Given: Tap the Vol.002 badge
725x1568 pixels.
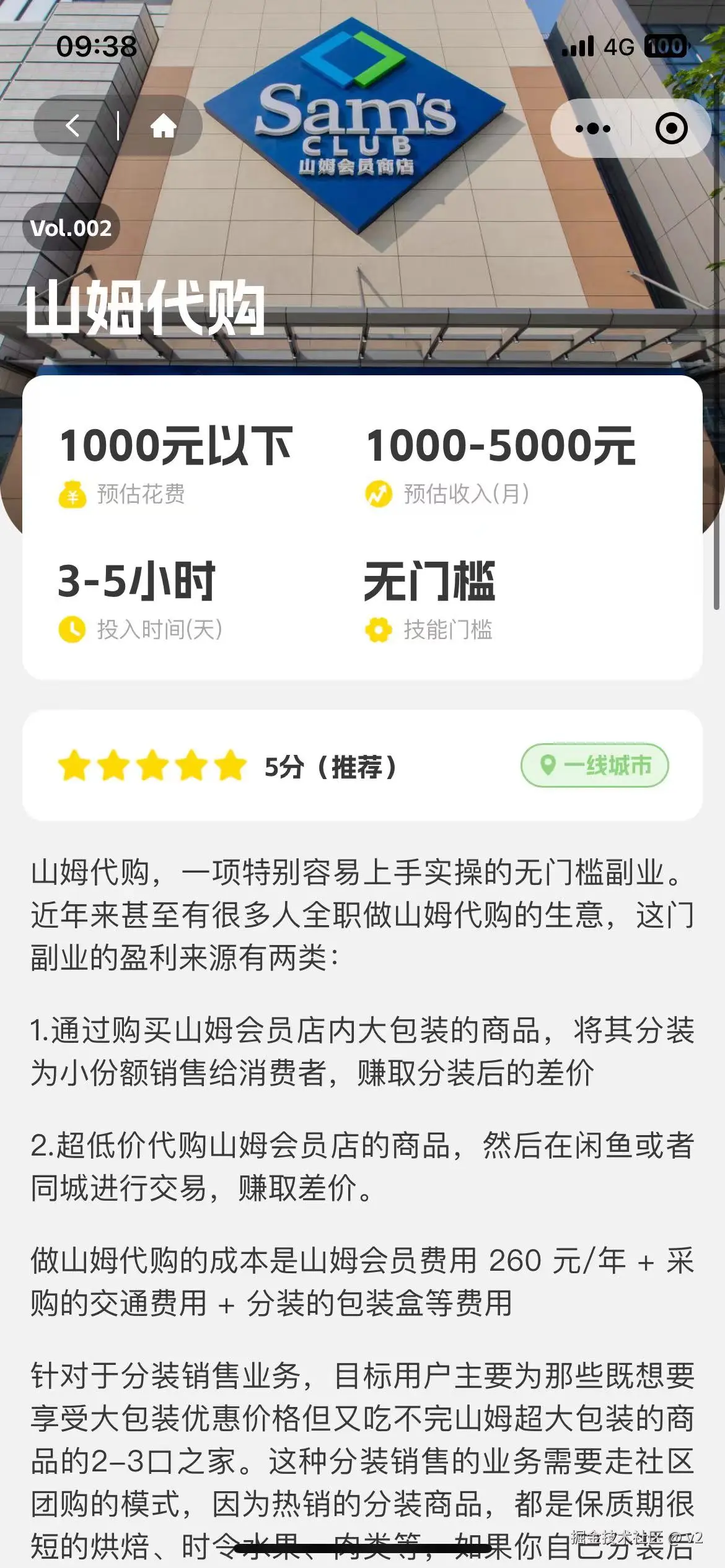Looking at the screenshot, I should [x=72, y=229].
